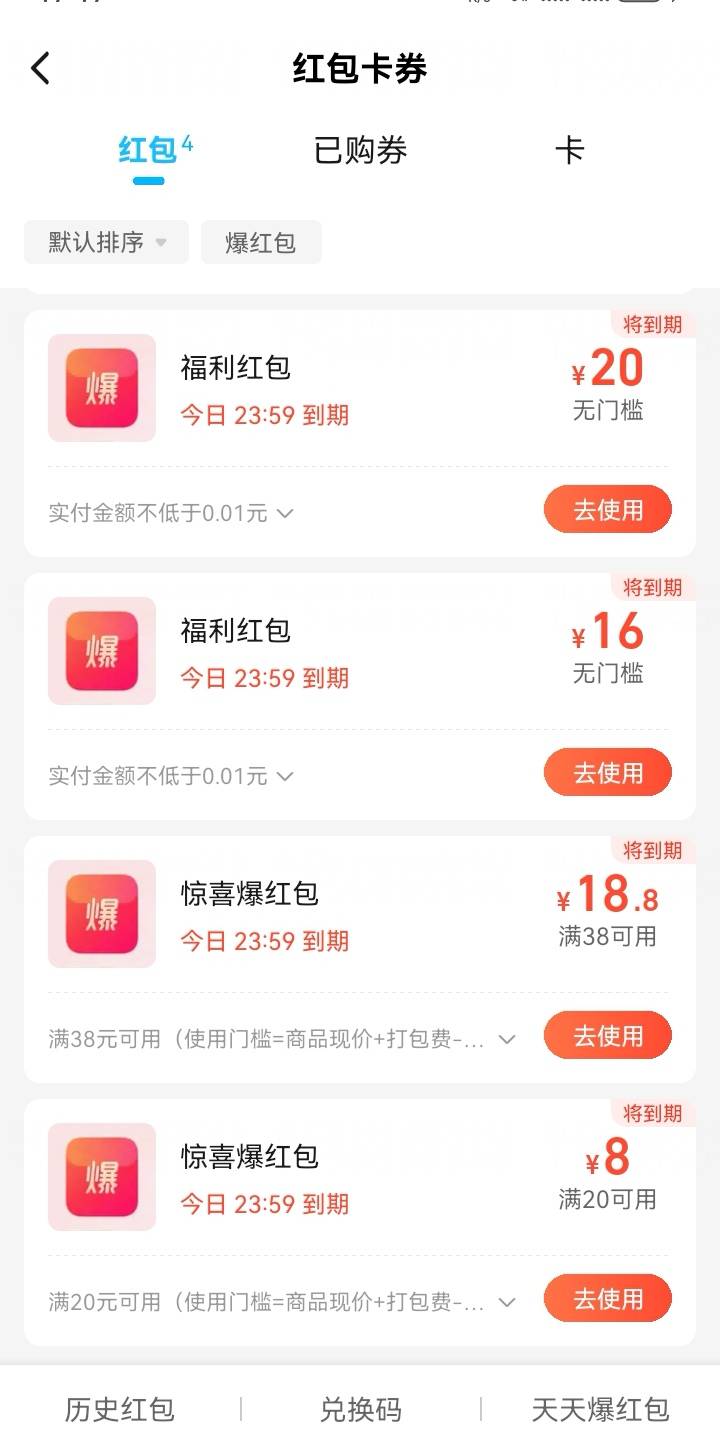Viewport: 720px width, 1453px height.
Task: Tap 去使用 on the ¥16 福利红包
Action: (608, 773)
